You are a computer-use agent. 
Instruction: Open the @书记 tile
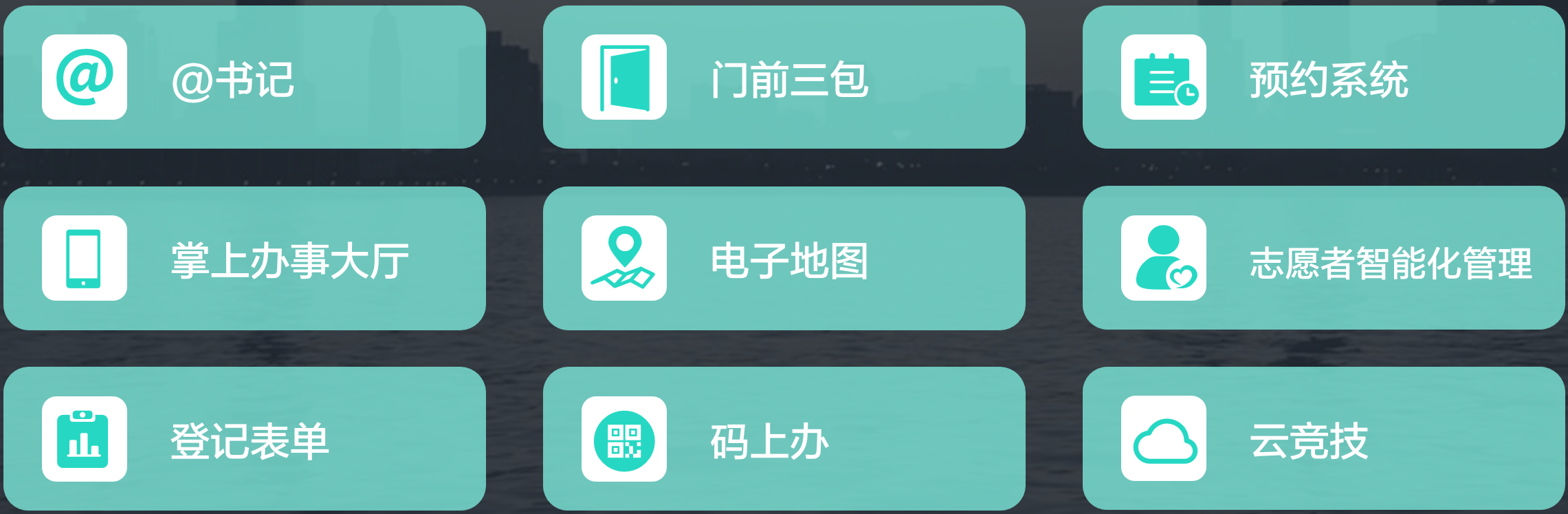[244, 77]
